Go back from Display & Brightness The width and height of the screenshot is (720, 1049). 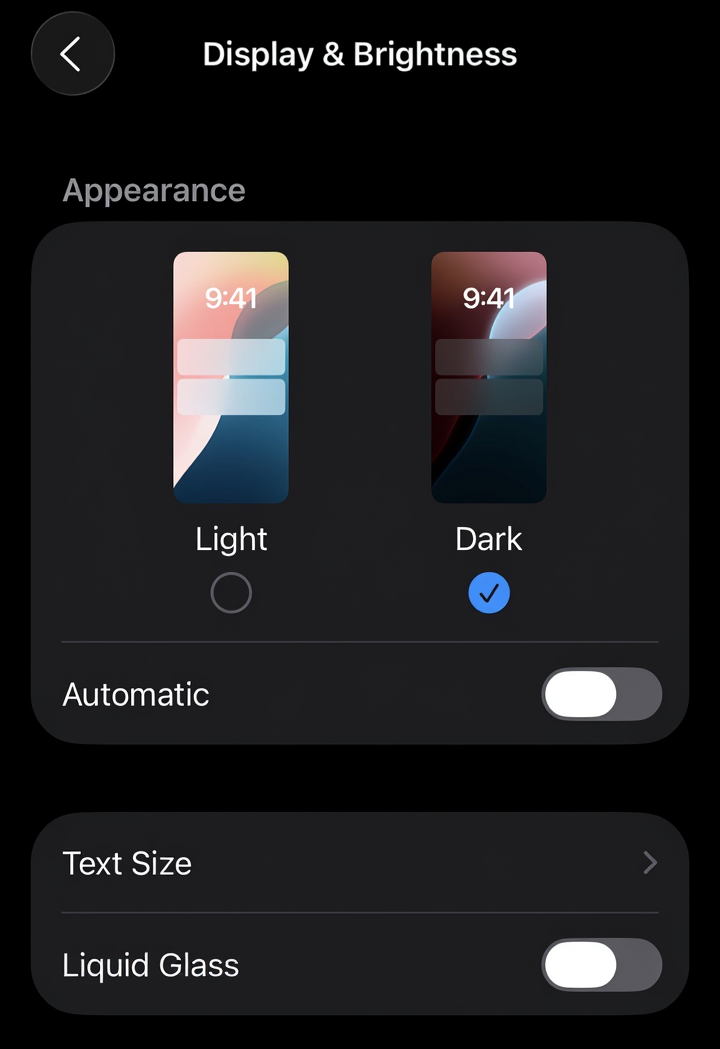72,54
